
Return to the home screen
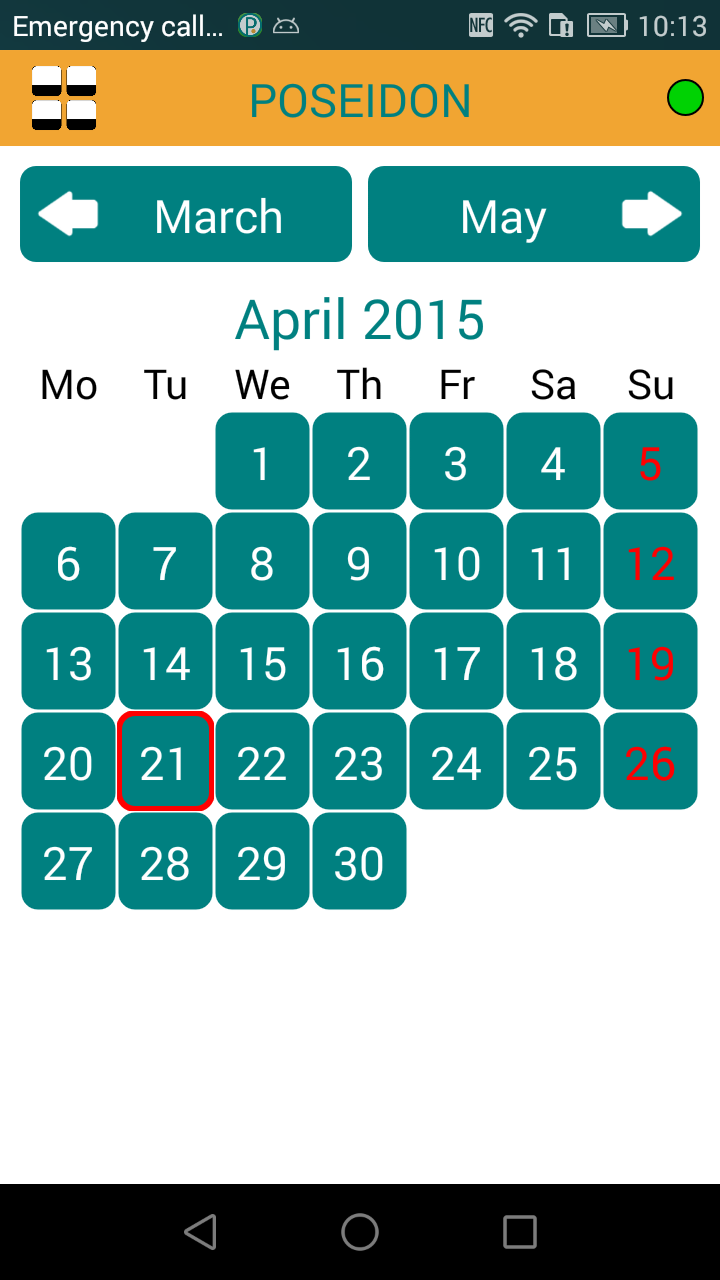pos(360,1232)
